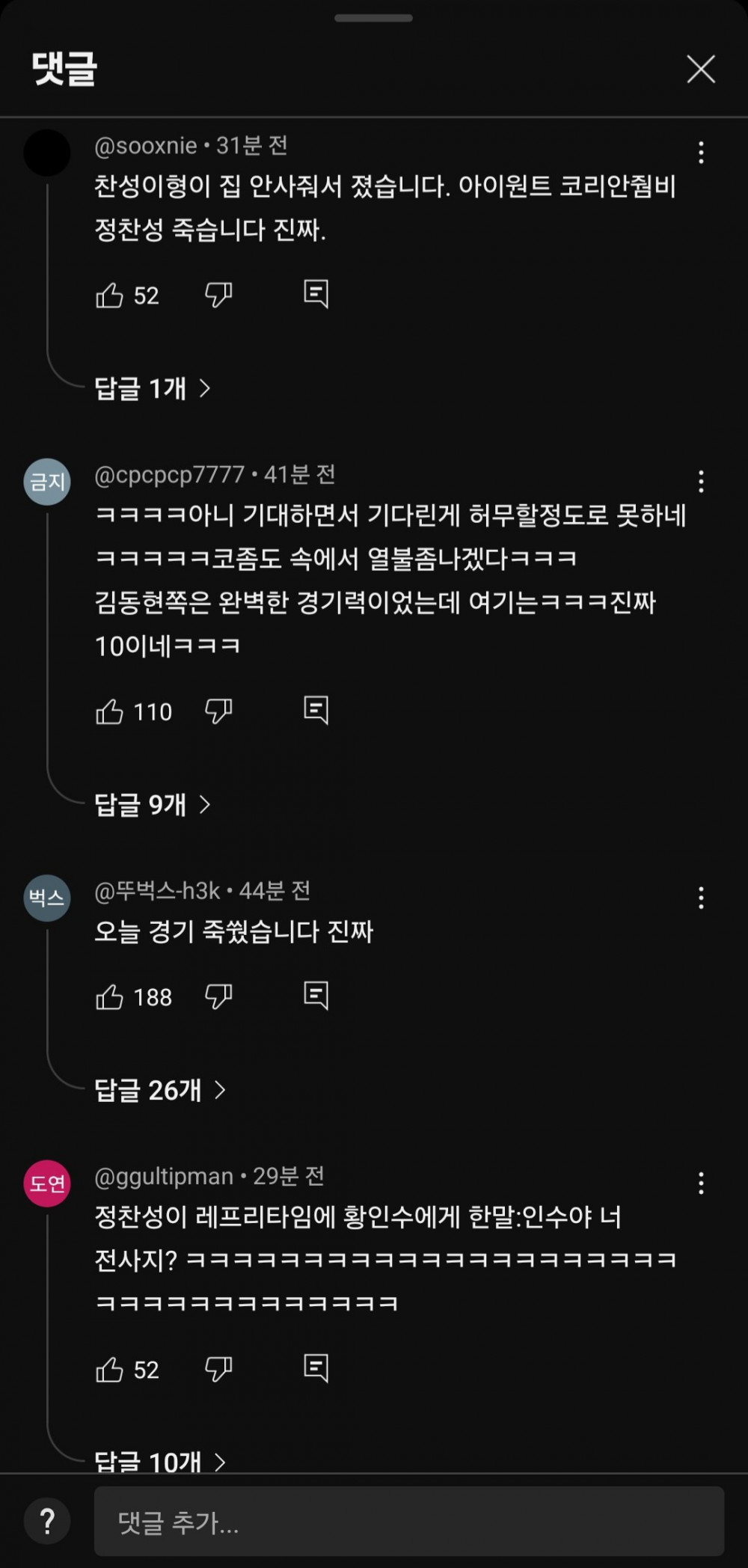Like @cpcpcp7777's comment

110,711
